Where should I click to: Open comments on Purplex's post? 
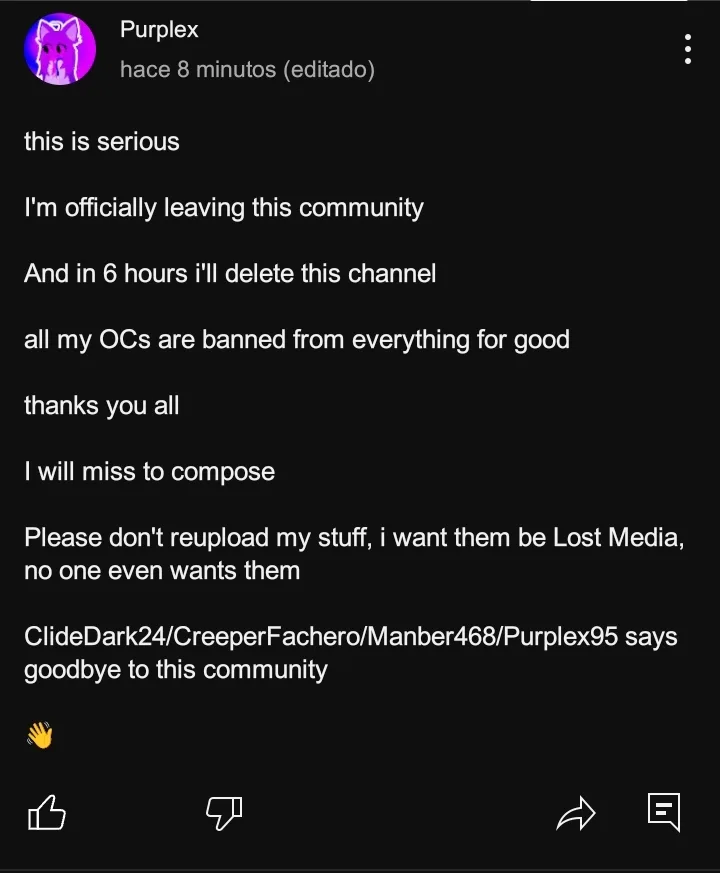tap(664, 812)
